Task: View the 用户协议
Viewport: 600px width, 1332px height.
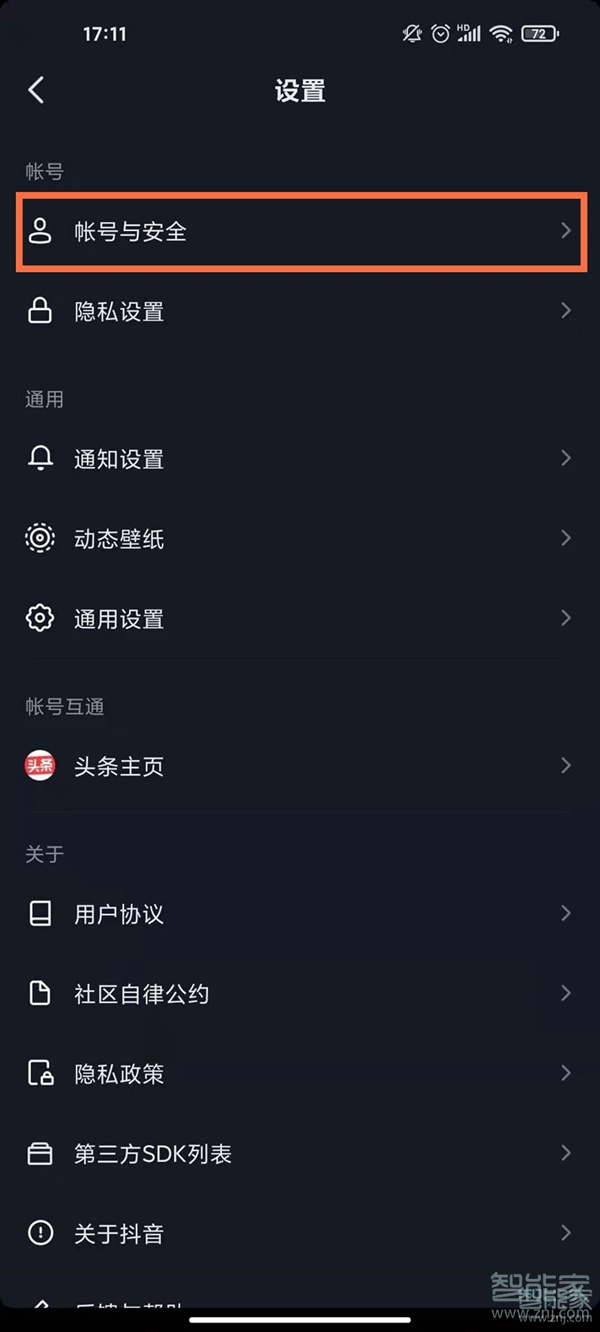Action: 300,914
